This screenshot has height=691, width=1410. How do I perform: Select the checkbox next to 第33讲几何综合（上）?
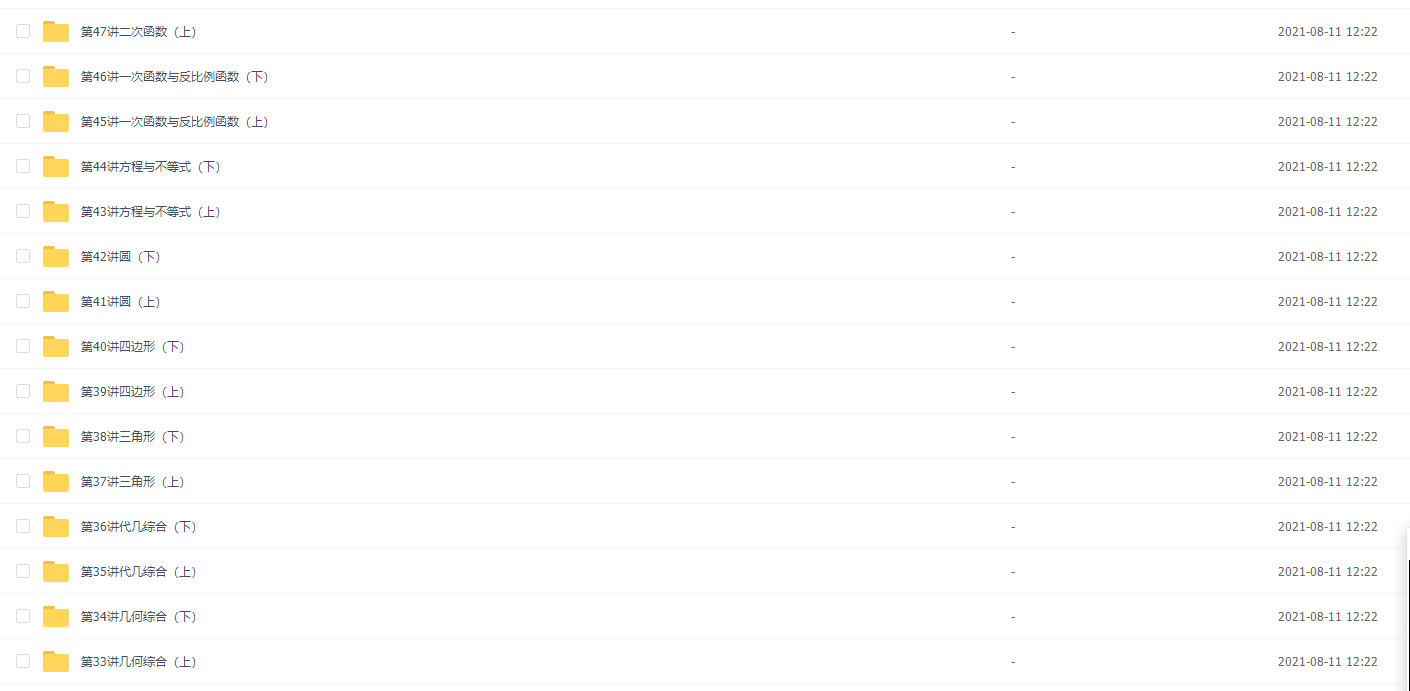click(23, 661)
